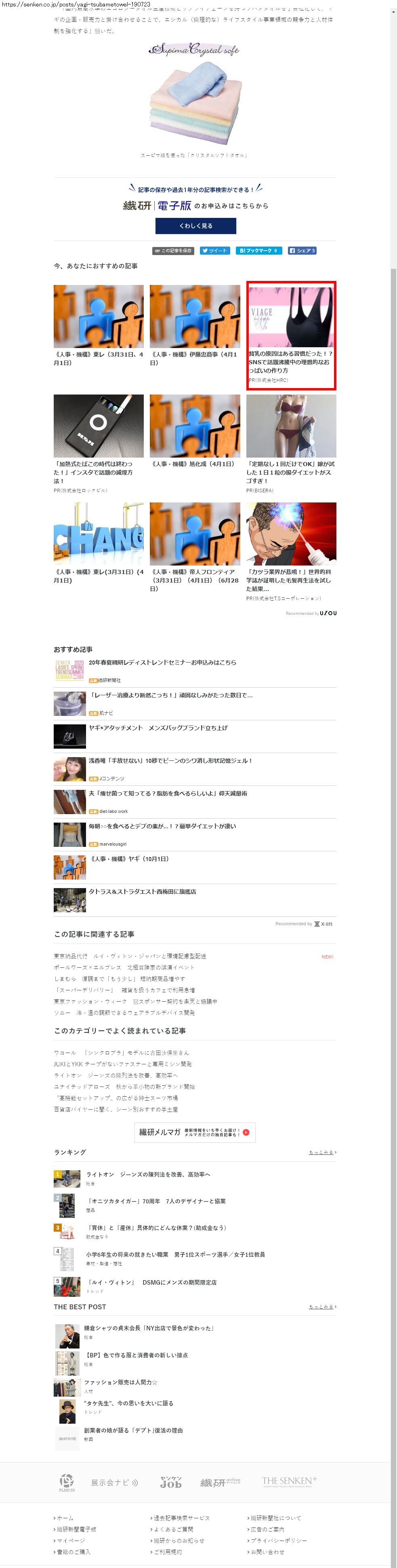Tap もっとみる beside ランキング

pyautogui.click(x=322, y=1152)
